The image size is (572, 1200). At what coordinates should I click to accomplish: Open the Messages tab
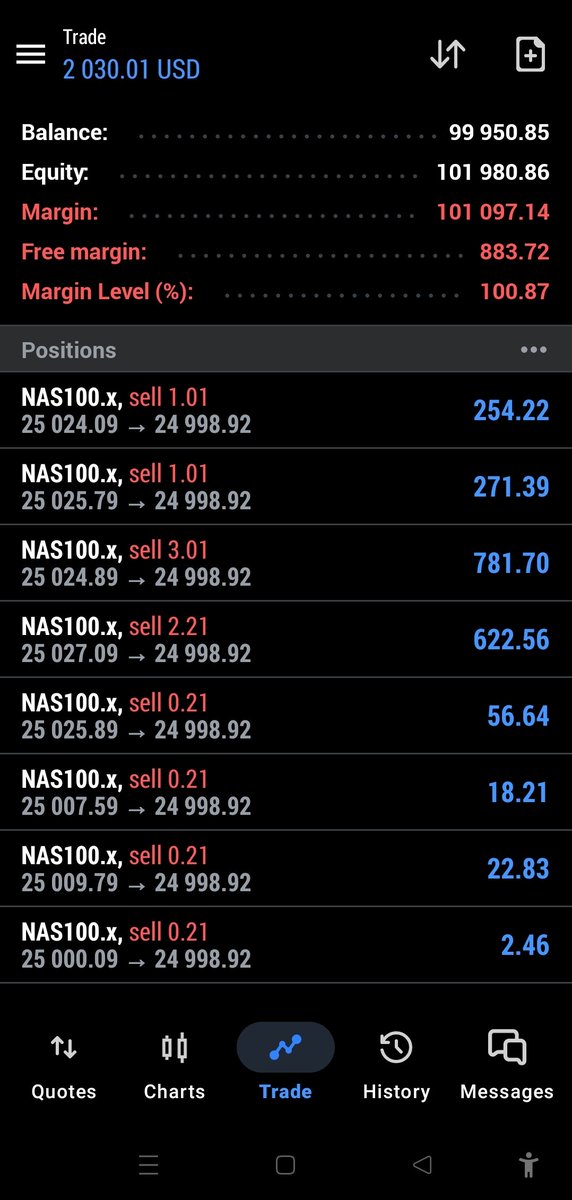click(507, 1065)
